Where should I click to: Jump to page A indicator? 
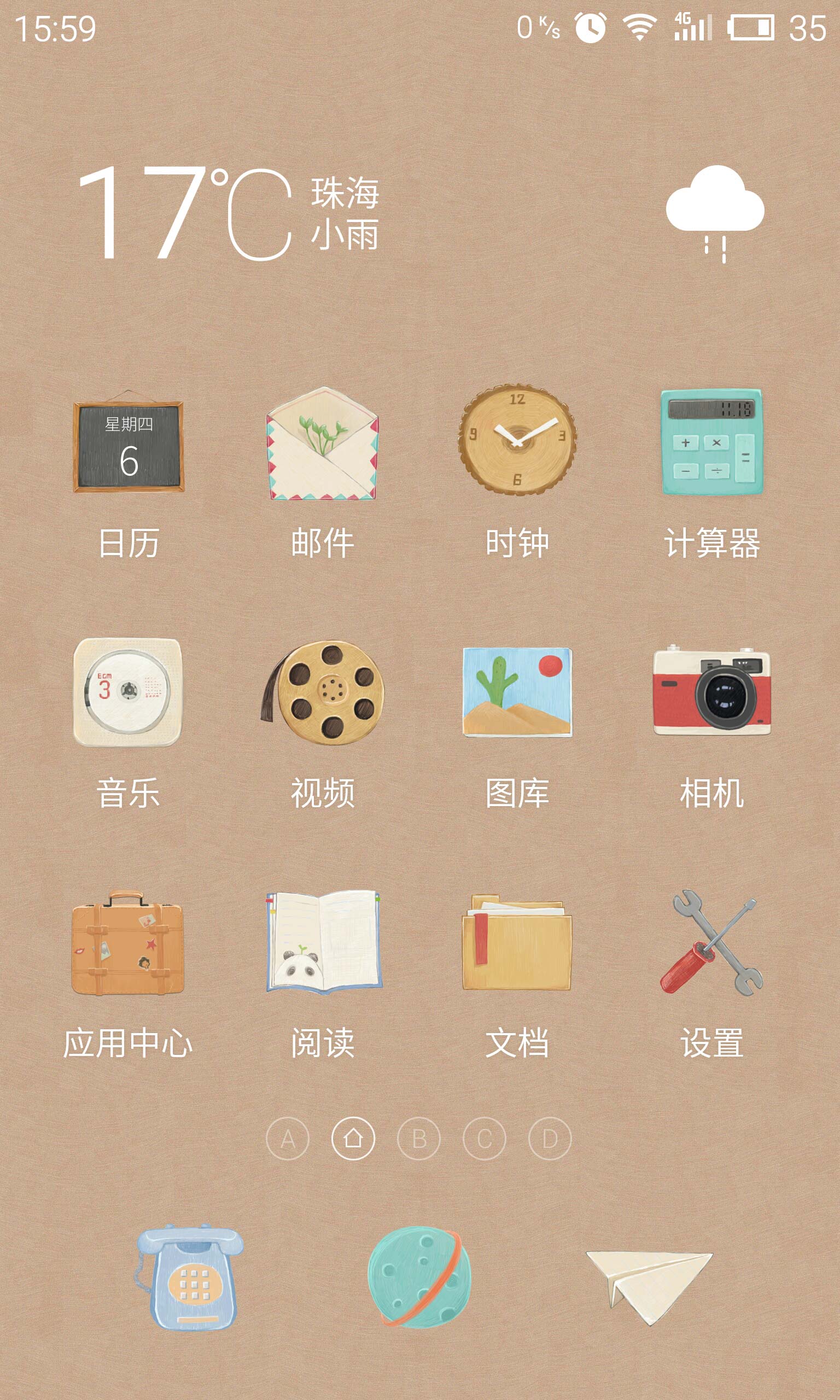coord(288,1139)
